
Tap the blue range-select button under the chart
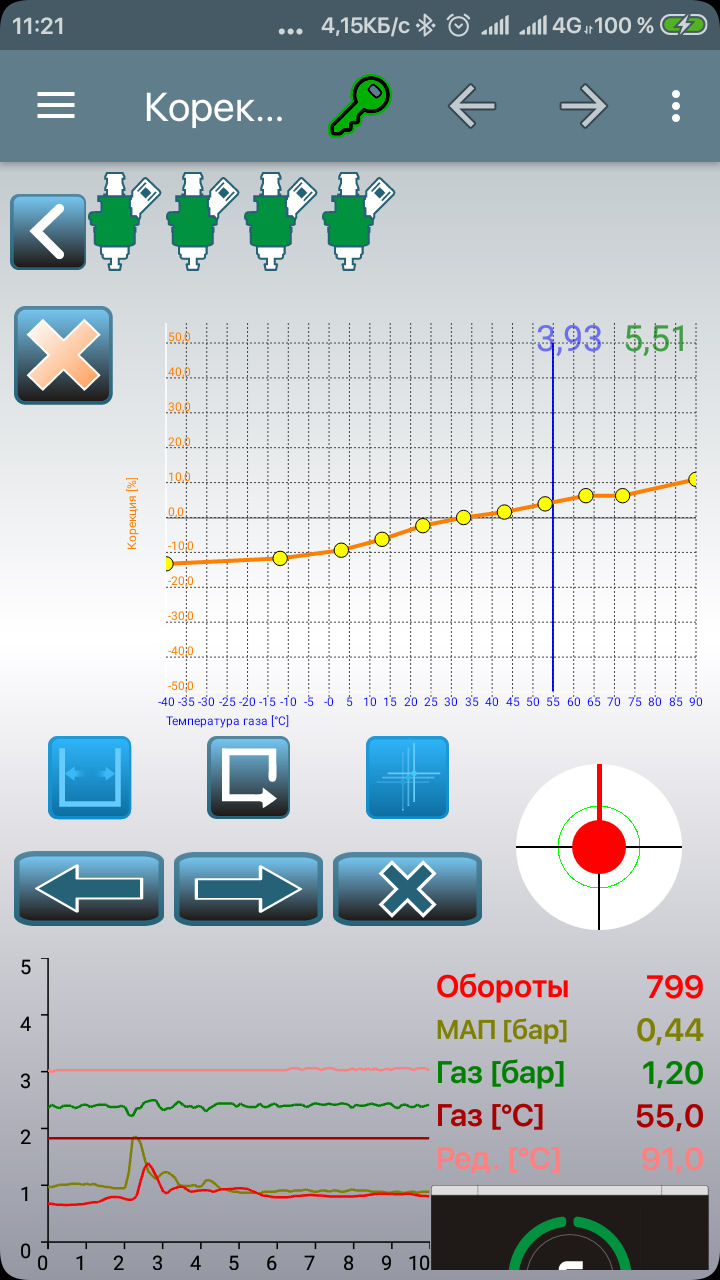(x=90, y=777)
